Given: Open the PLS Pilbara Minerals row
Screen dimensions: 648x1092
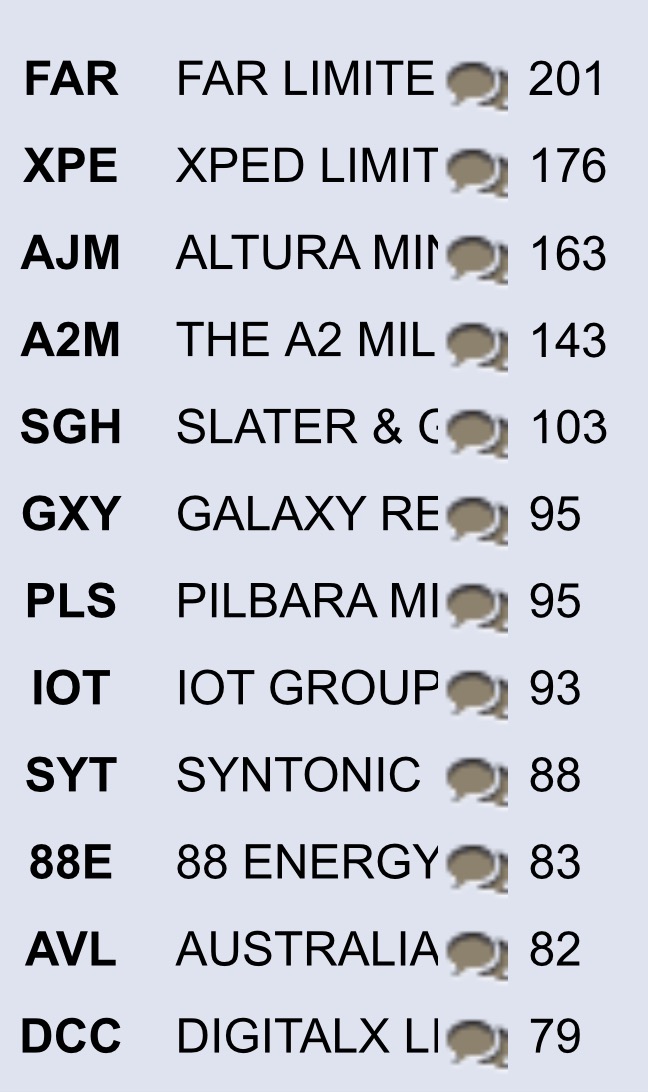Looking at the screenshot, I should tap(324, 601).
